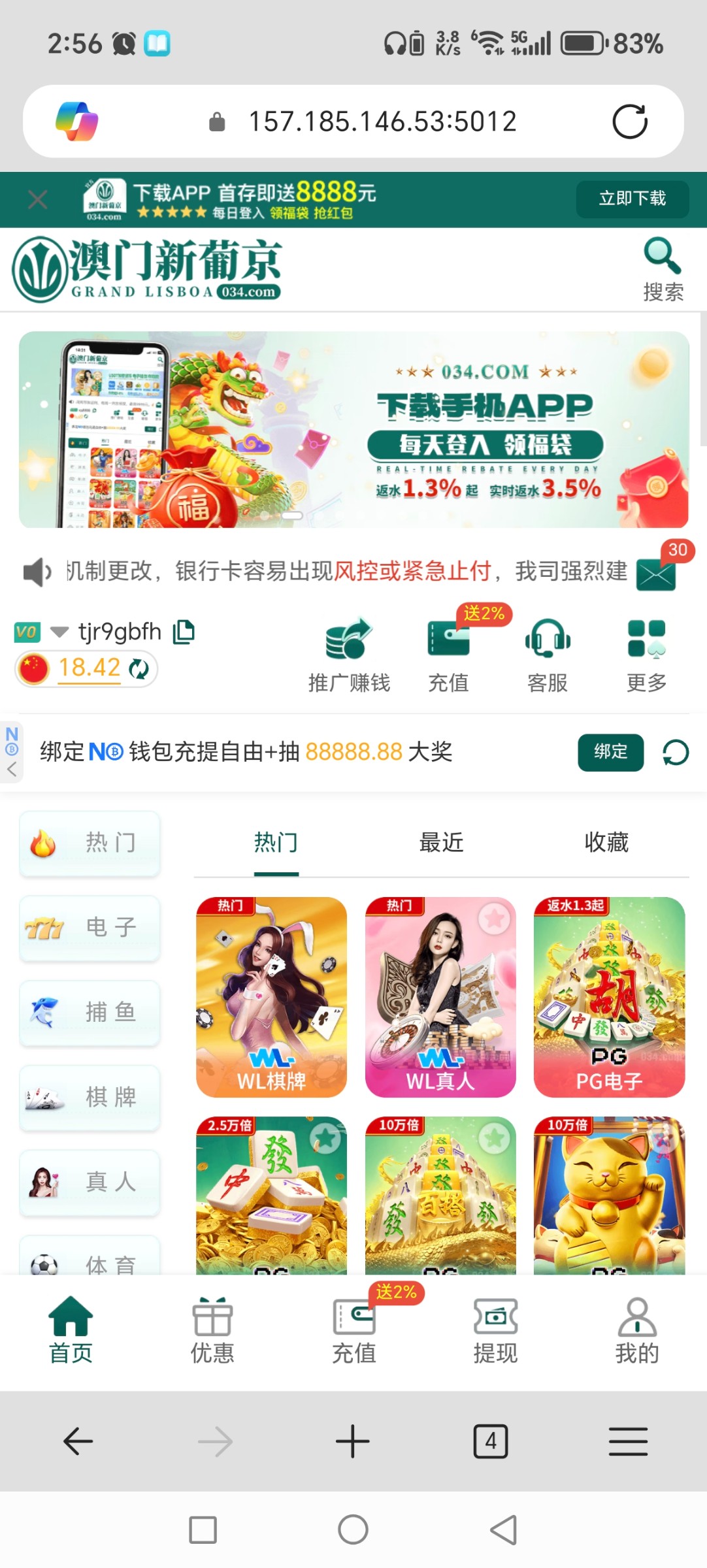Refresh the 18.42 balance
This screenshot has height=1568, width=707.
139,669
